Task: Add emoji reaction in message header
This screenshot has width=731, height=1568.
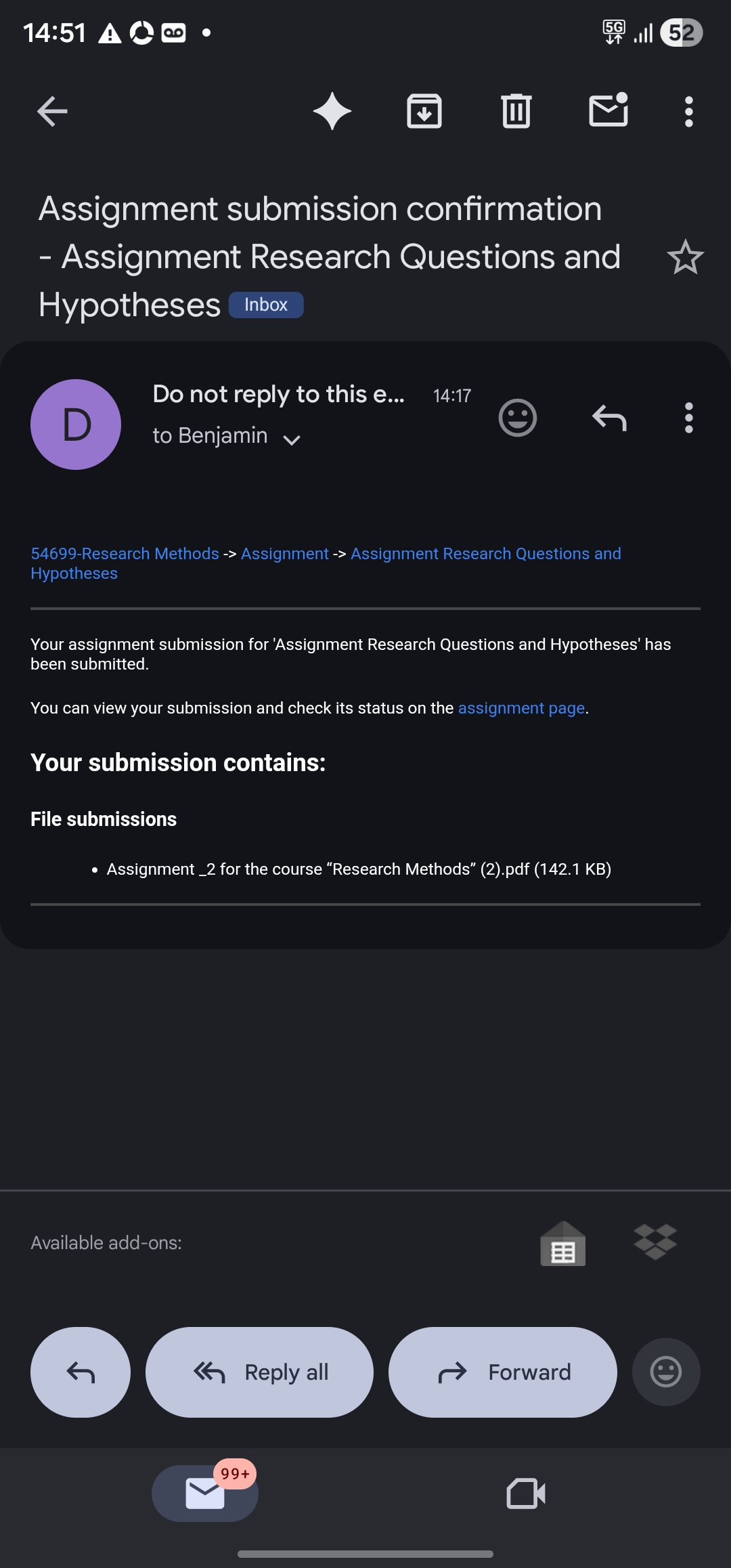Action: 518,418
